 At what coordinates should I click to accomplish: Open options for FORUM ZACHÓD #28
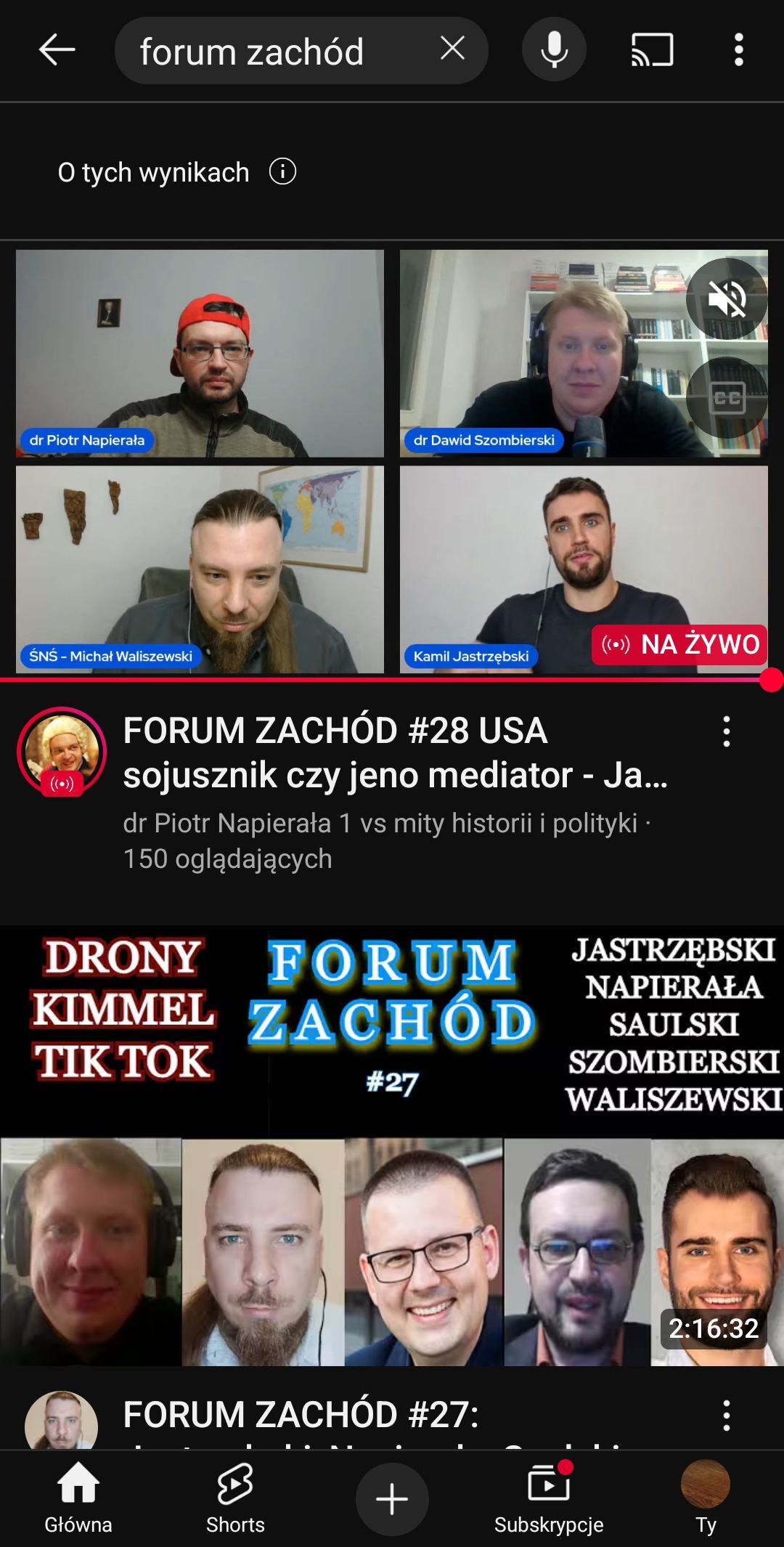[726, 731]
